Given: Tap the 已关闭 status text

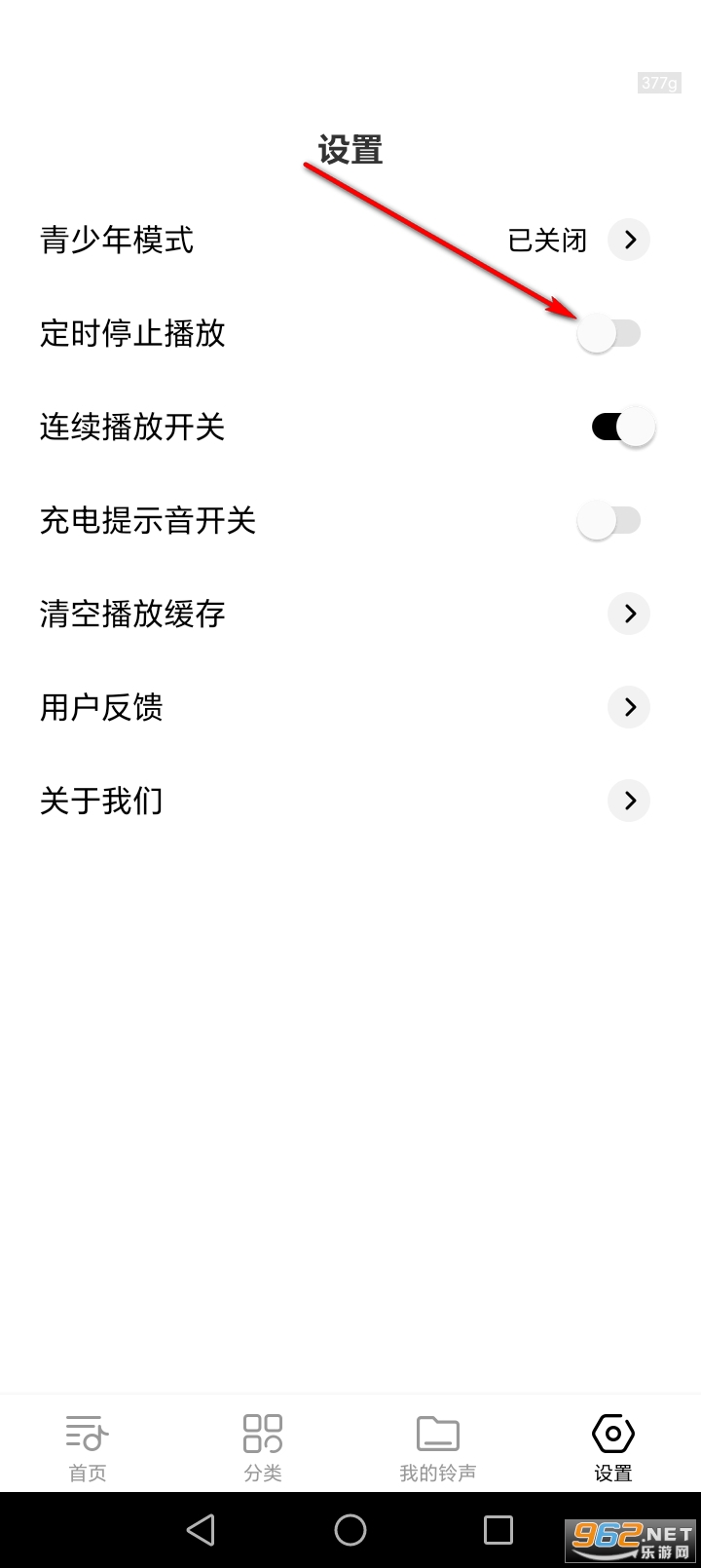Looking at the screenshot, I should (x=546, y=240).
